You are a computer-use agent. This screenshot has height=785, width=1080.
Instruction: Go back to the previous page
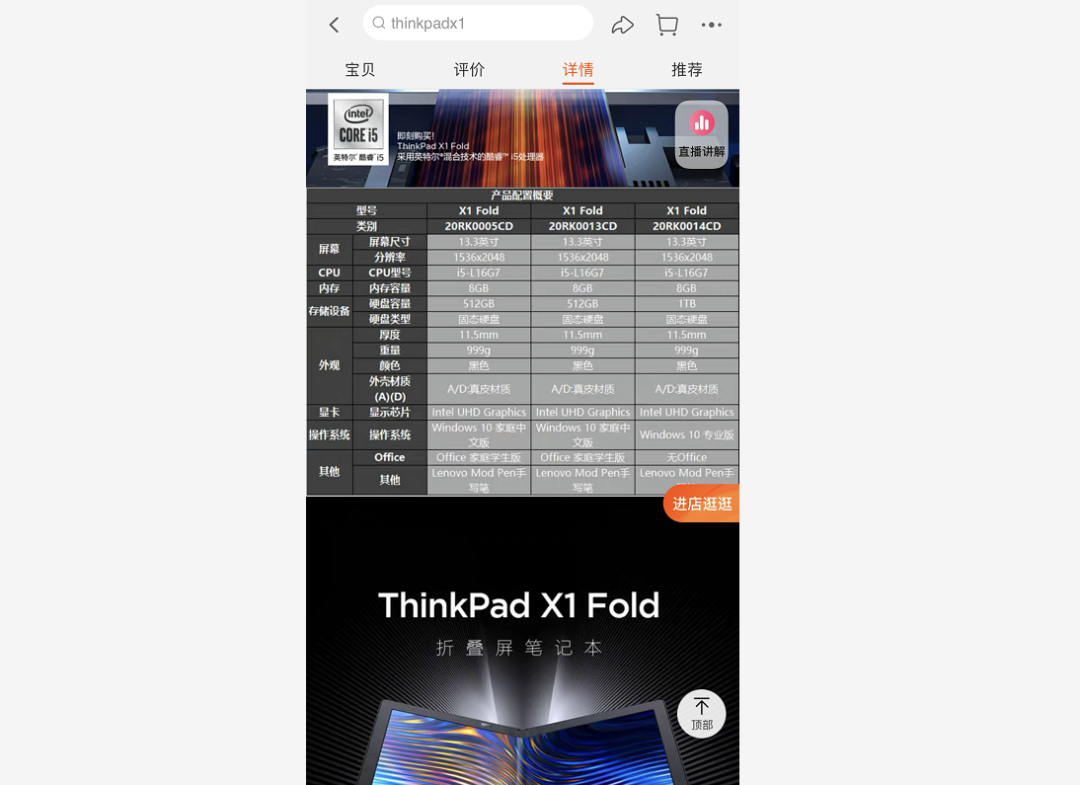tap(334, 25)
